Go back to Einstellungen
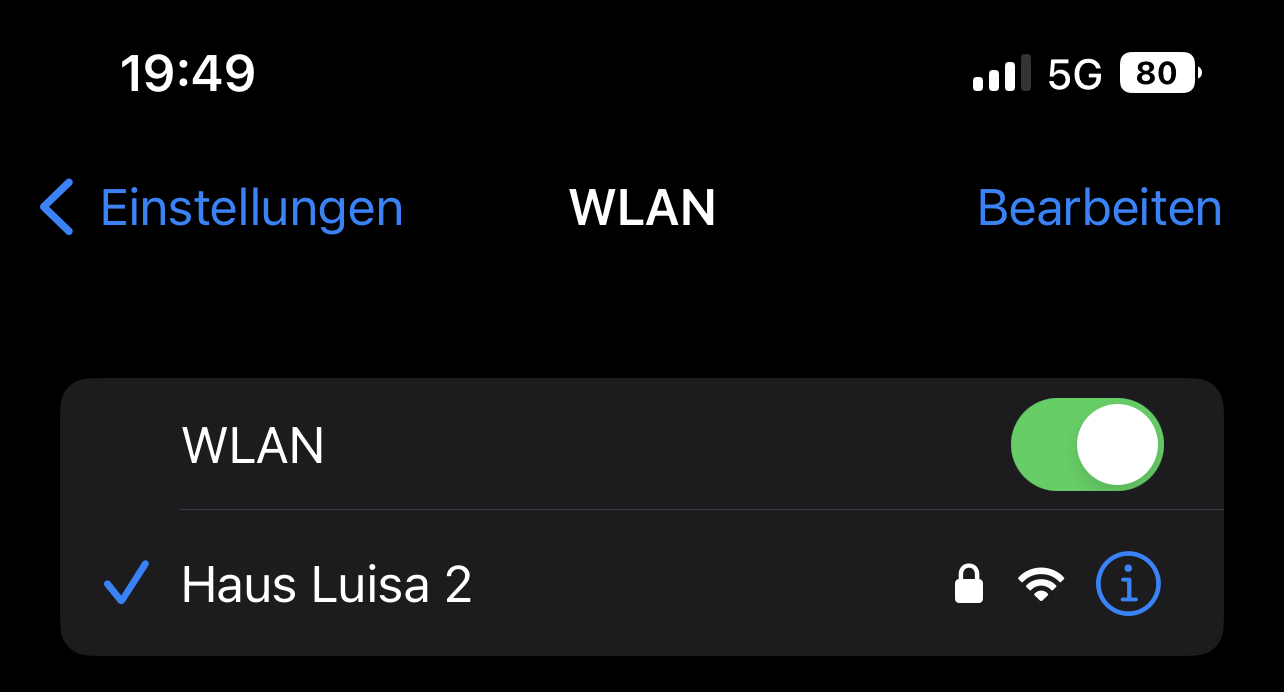 coord(222,208)
